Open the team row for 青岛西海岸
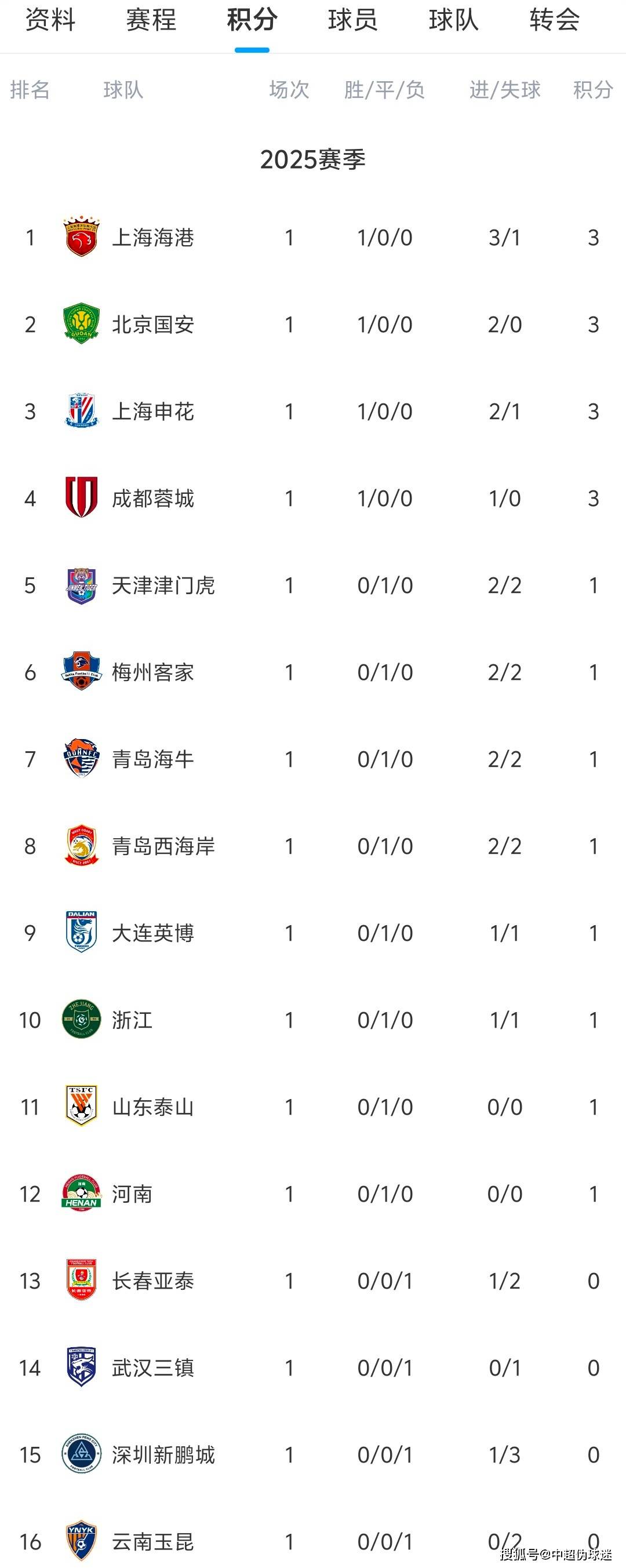This screenshot has height=1568, width=626. [x=163, y=846]
